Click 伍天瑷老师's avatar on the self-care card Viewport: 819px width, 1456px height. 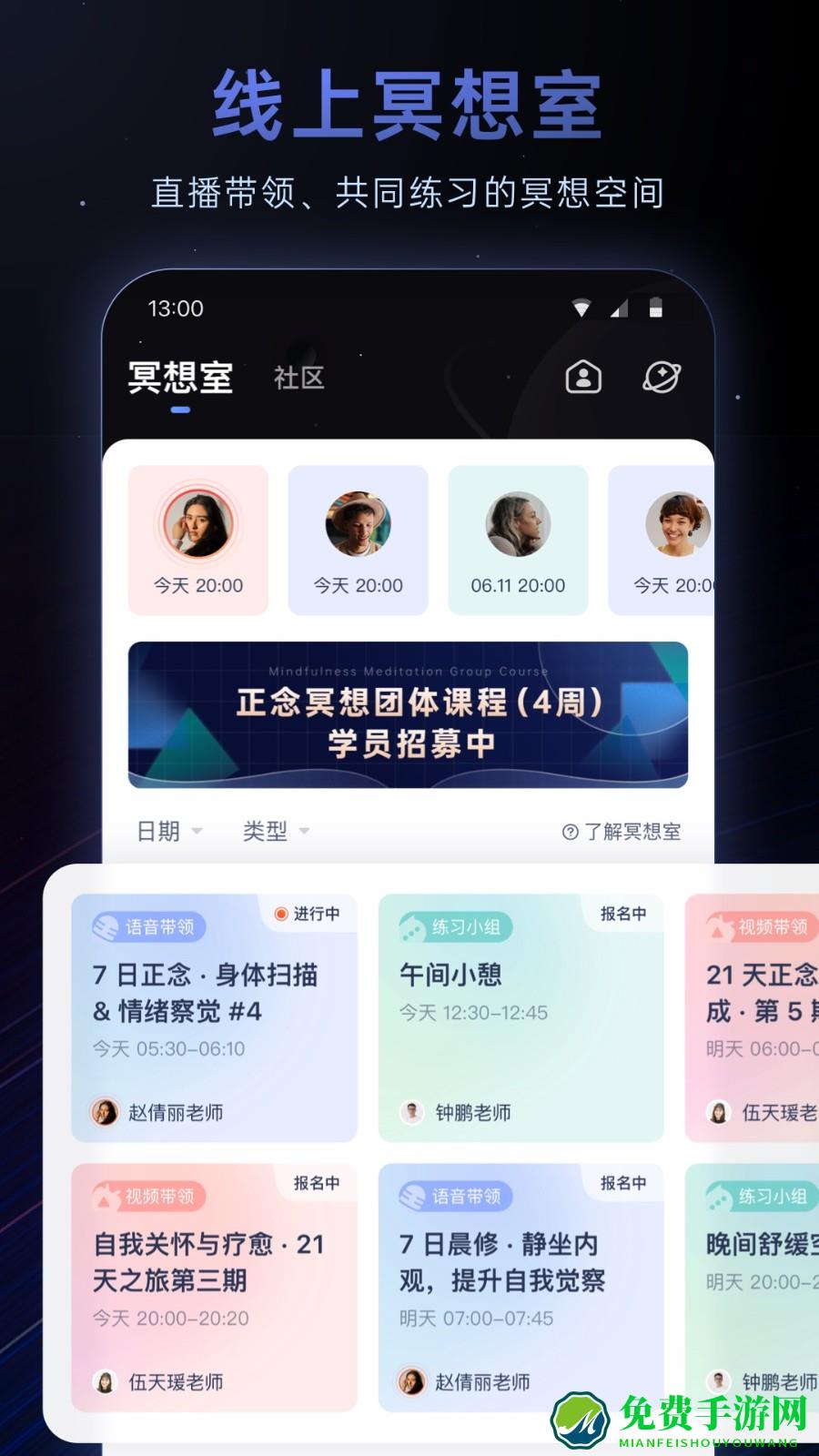tap(104, 1381)
